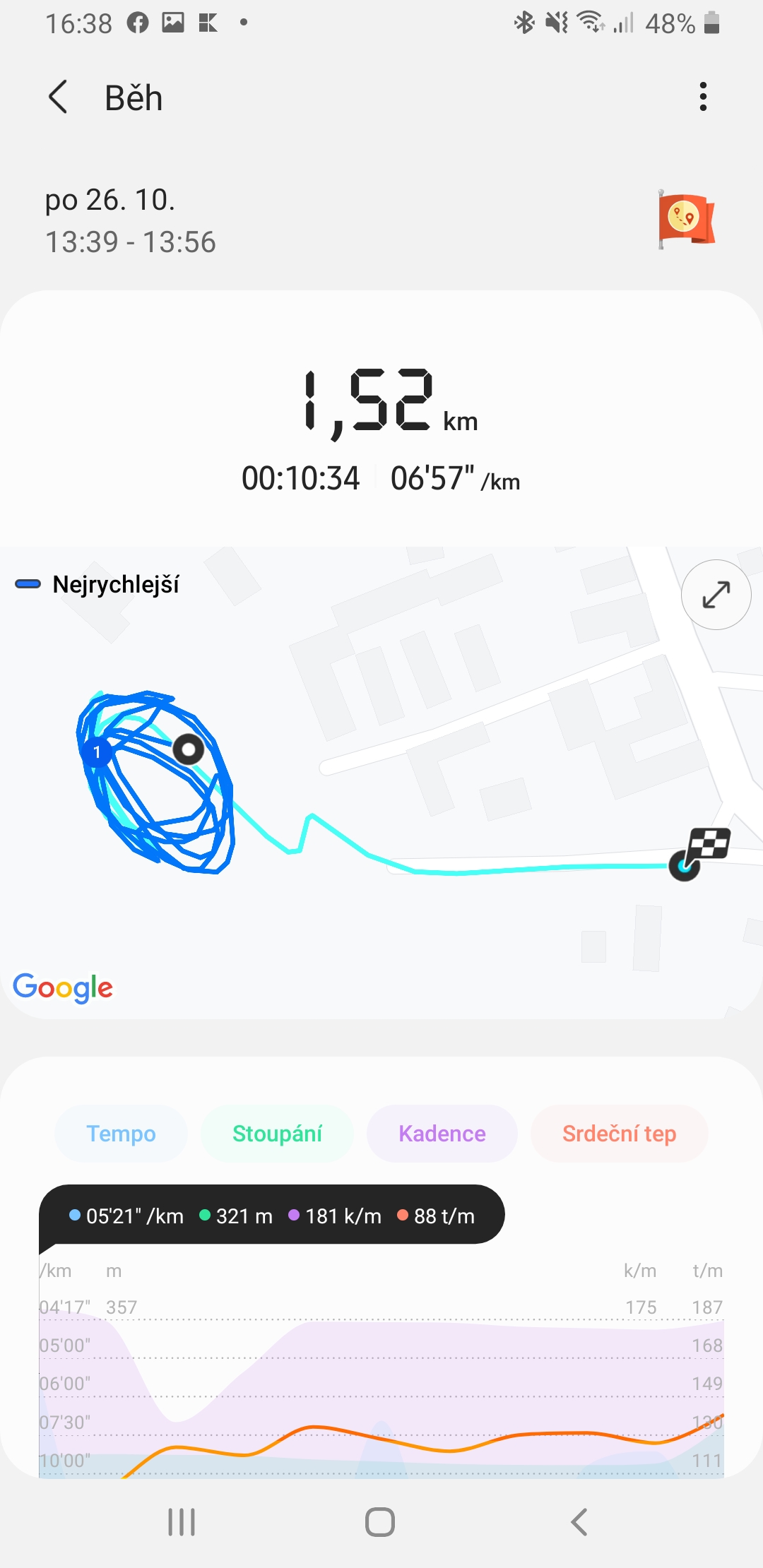
Task: Go back from the Běh screen
Action: pos(58,97)
